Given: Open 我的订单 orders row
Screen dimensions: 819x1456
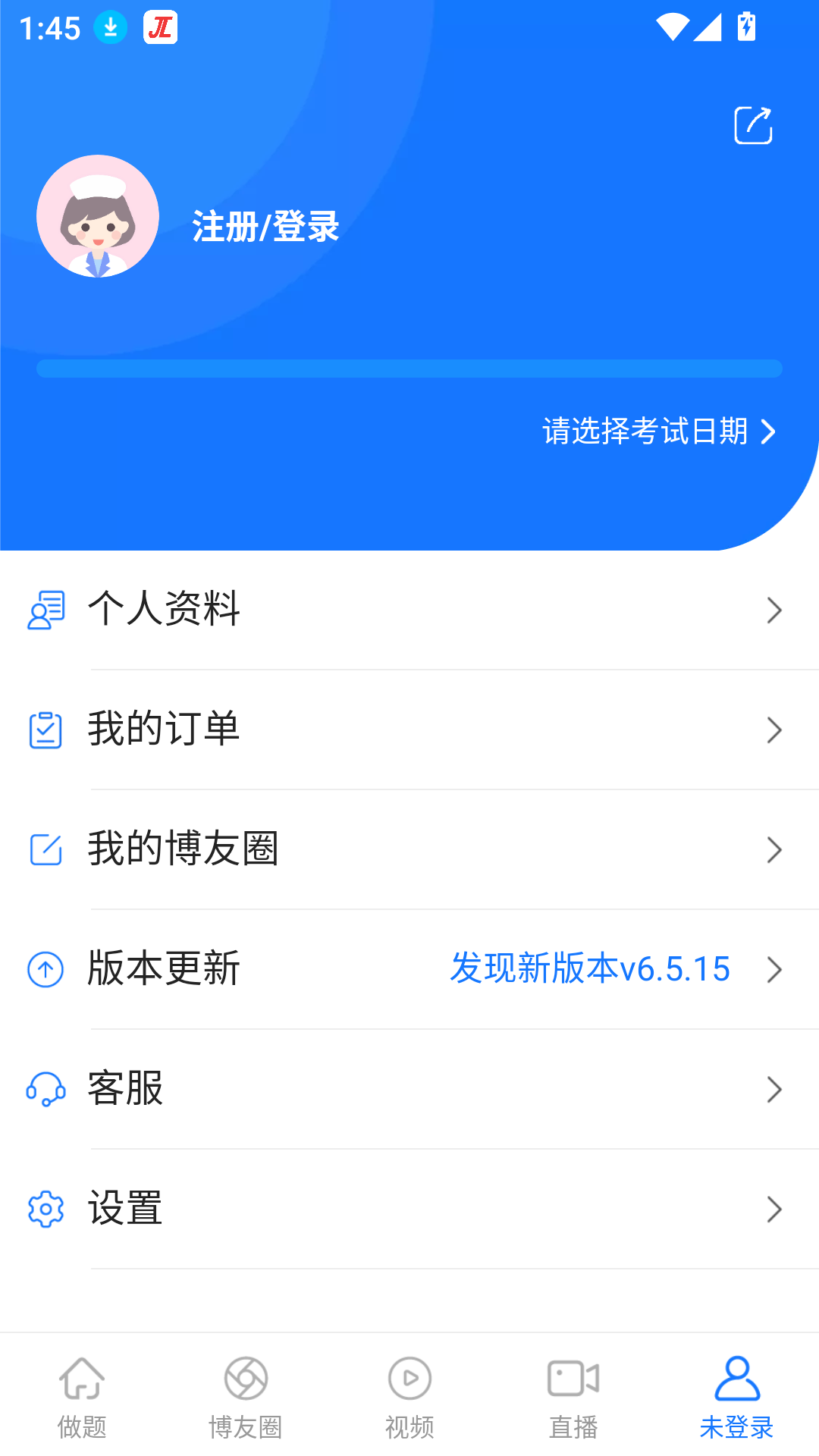Looking at the screenshot, I should tap(409, 730).
